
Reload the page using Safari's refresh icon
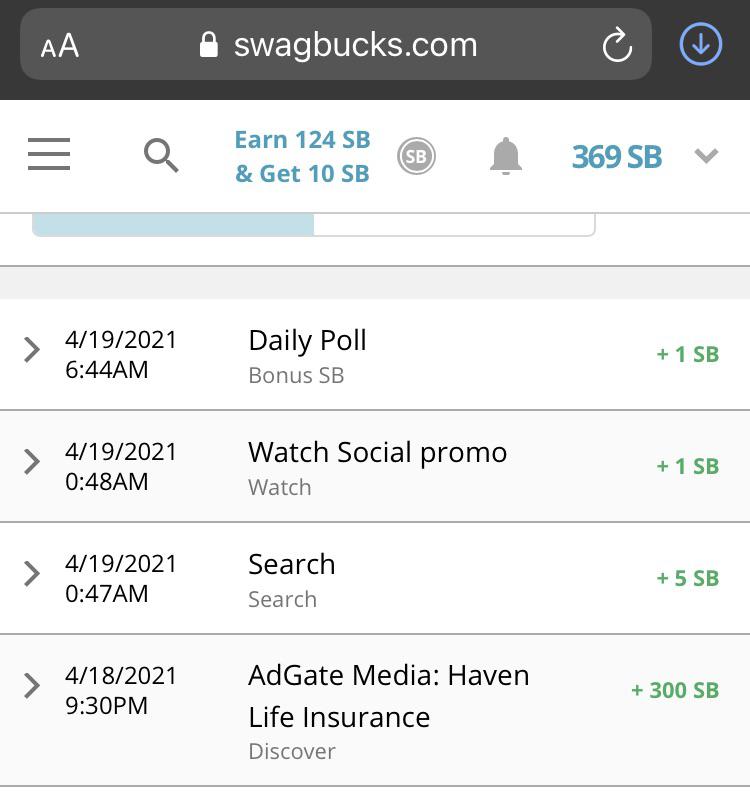[617, 44]
